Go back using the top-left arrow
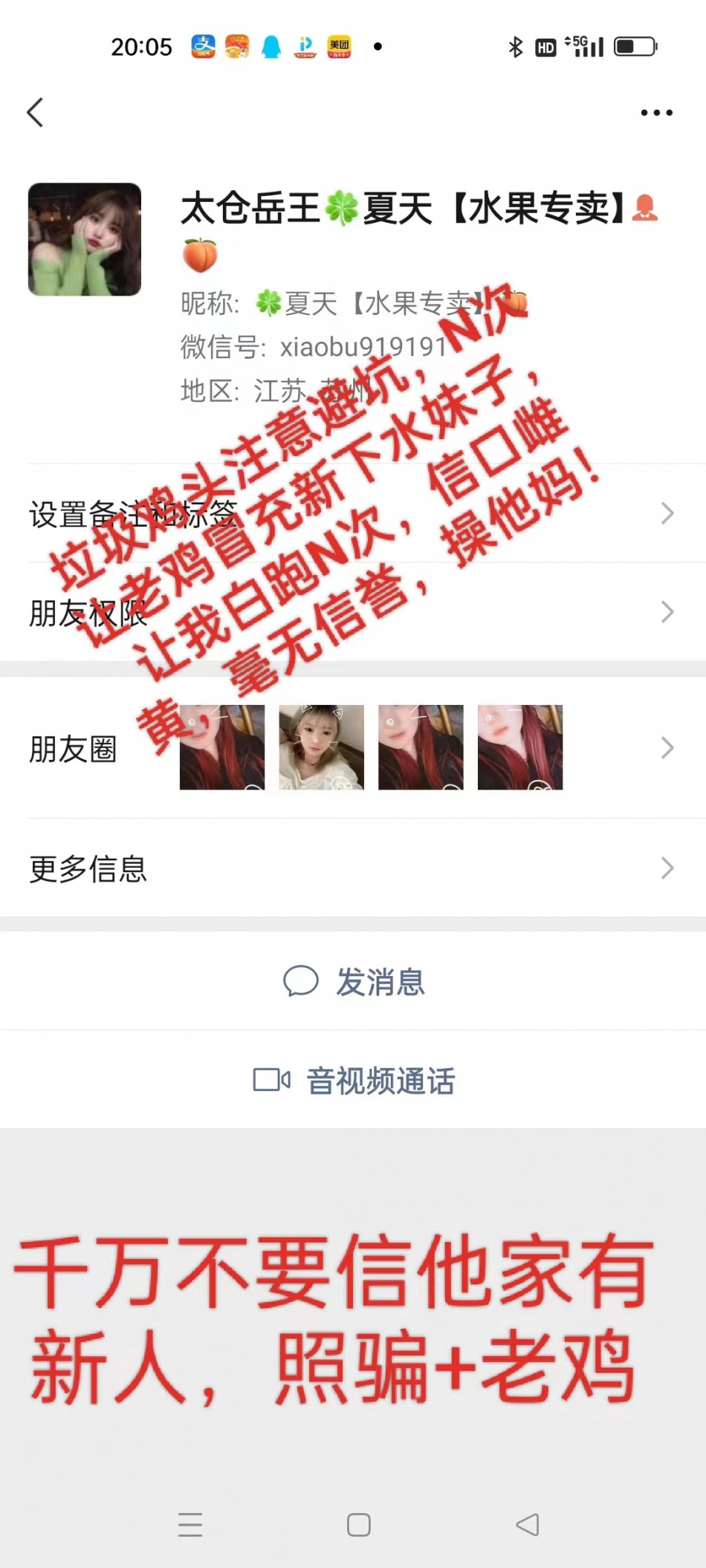 coord(35,113)
